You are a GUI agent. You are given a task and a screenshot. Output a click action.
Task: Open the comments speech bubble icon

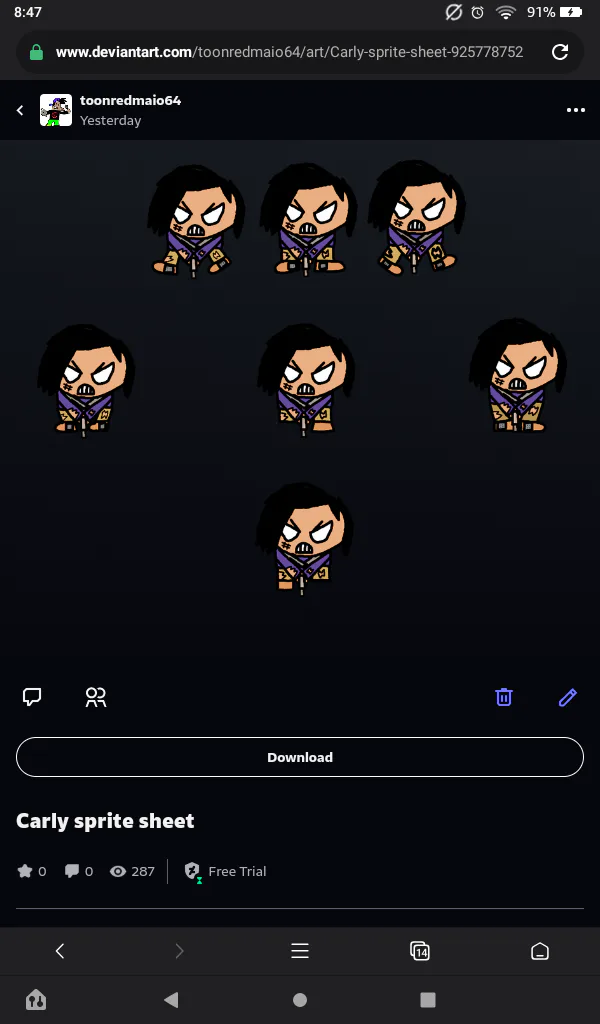(x=32, y=697)
